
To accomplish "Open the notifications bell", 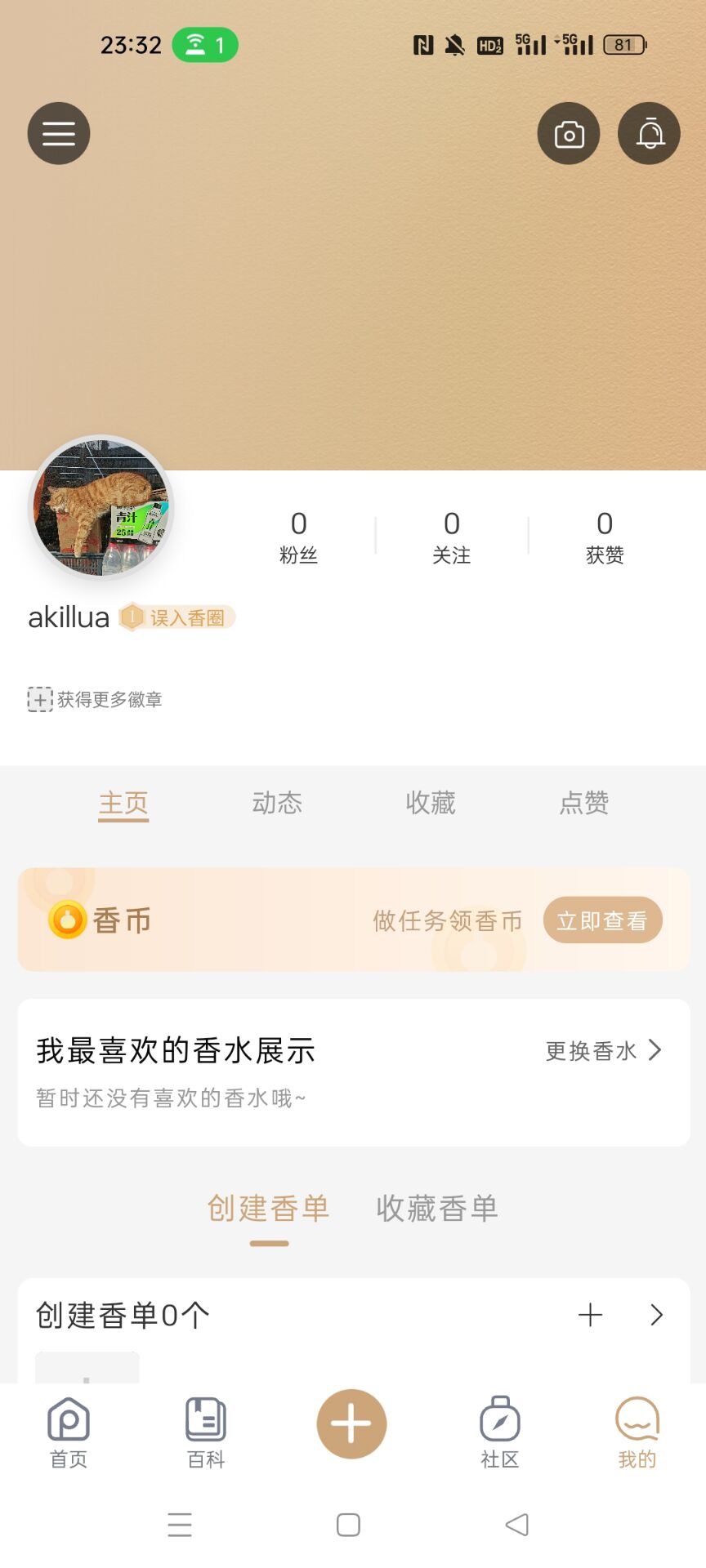I will [x=649, y=133].
